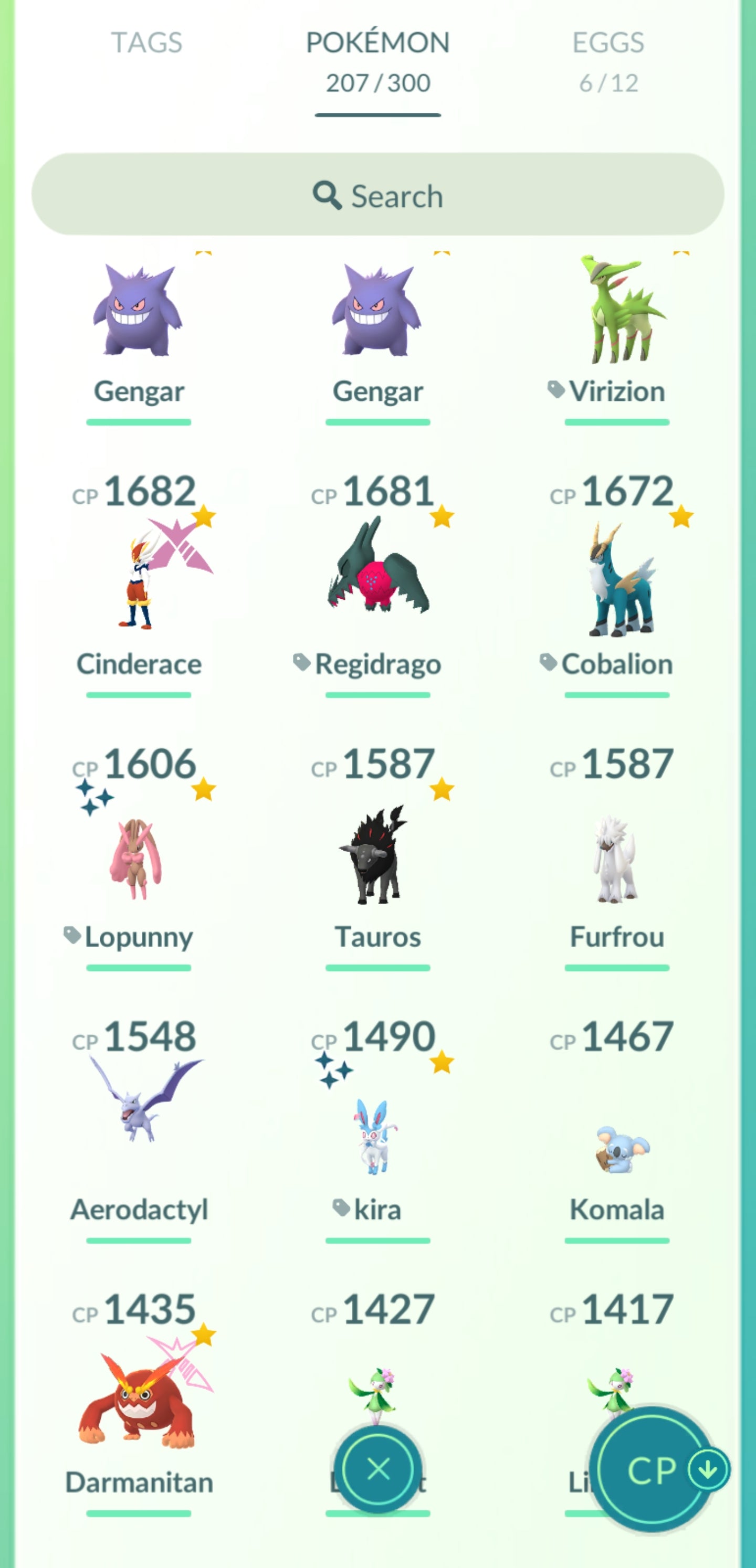Switch to the Eggs tab
This screenshot has height=1568, width=756.
tap(608, 61)
